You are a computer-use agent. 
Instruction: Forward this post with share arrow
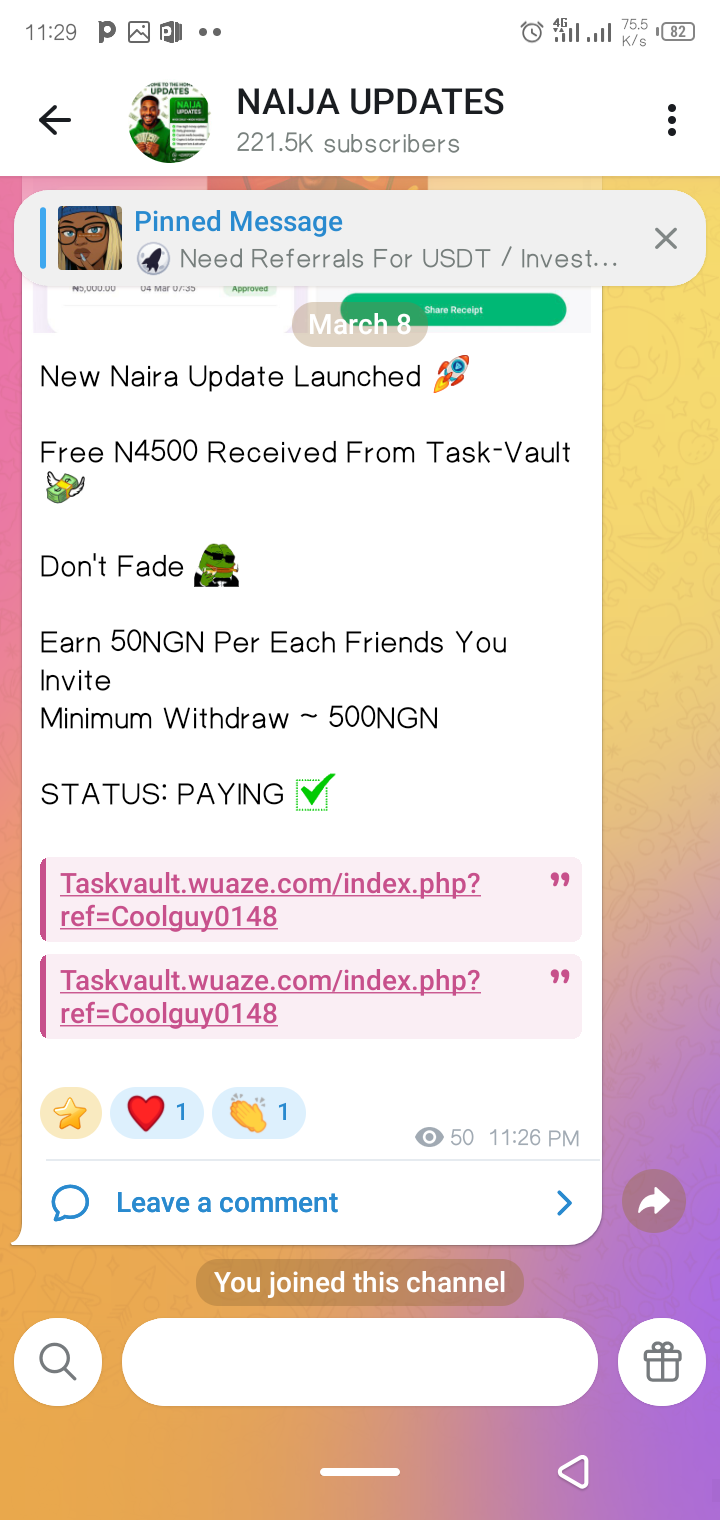[x=653, y=1202]
